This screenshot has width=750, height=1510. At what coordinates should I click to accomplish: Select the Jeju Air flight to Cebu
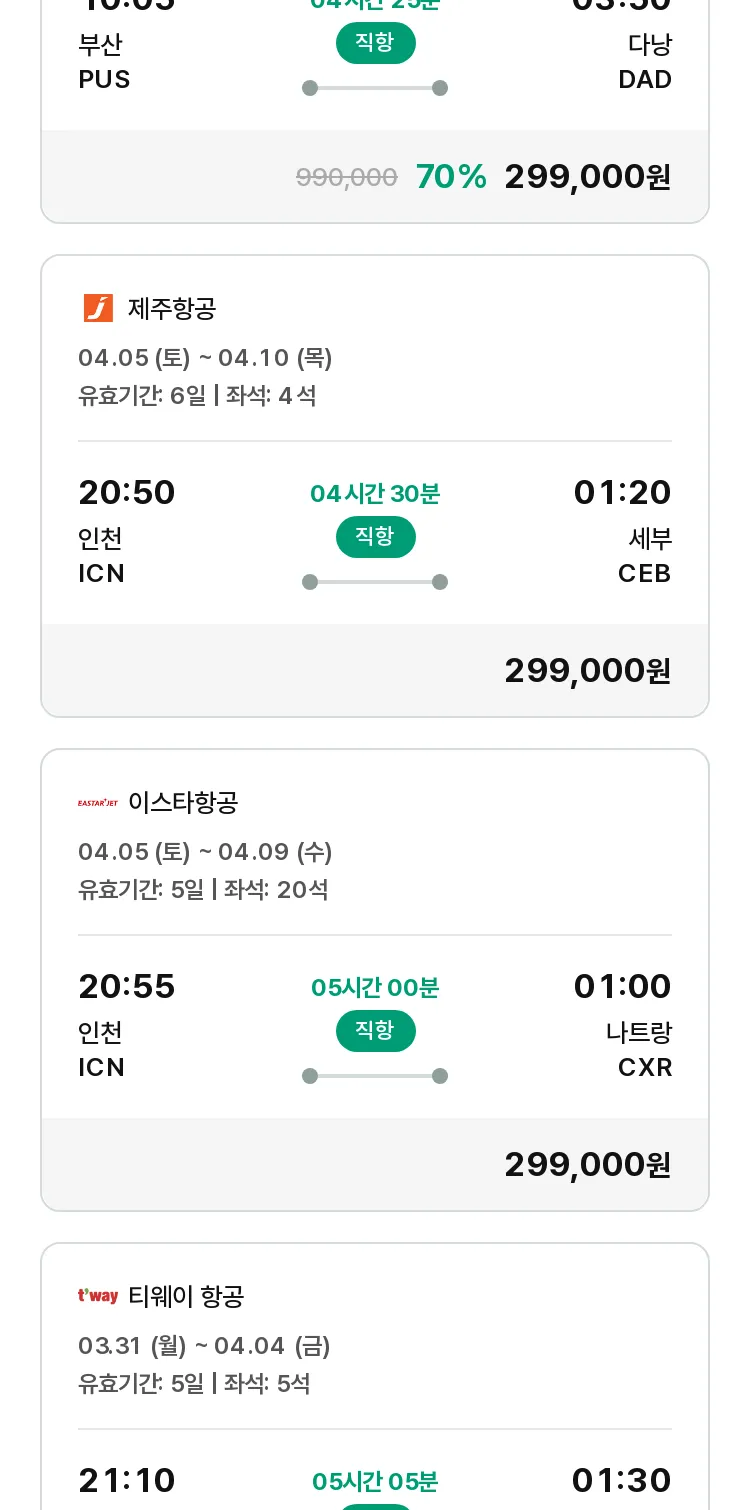click(x=375, y=486)
